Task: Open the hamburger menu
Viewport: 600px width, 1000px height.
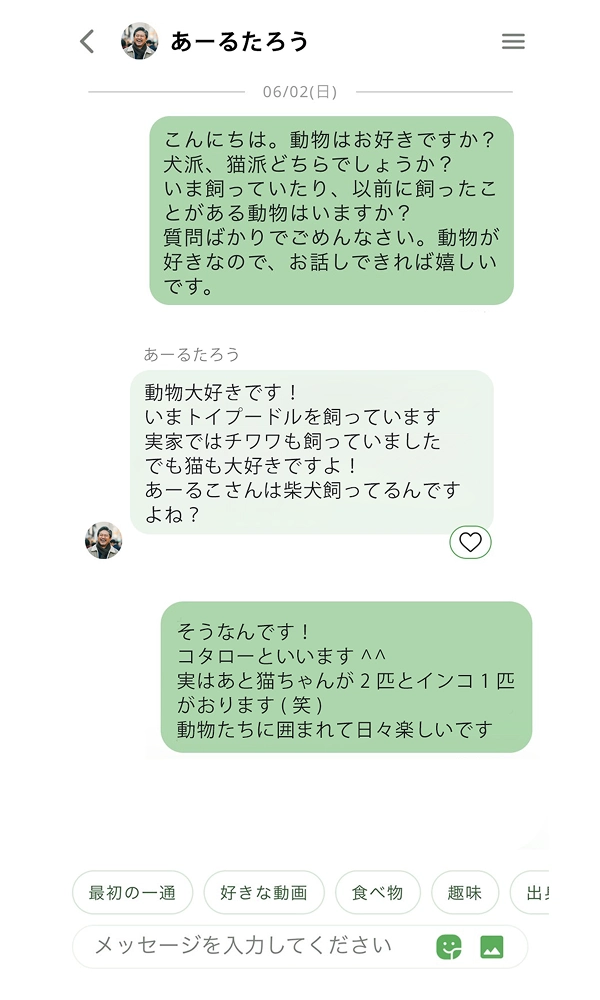Action: click(x=513, y=41)
